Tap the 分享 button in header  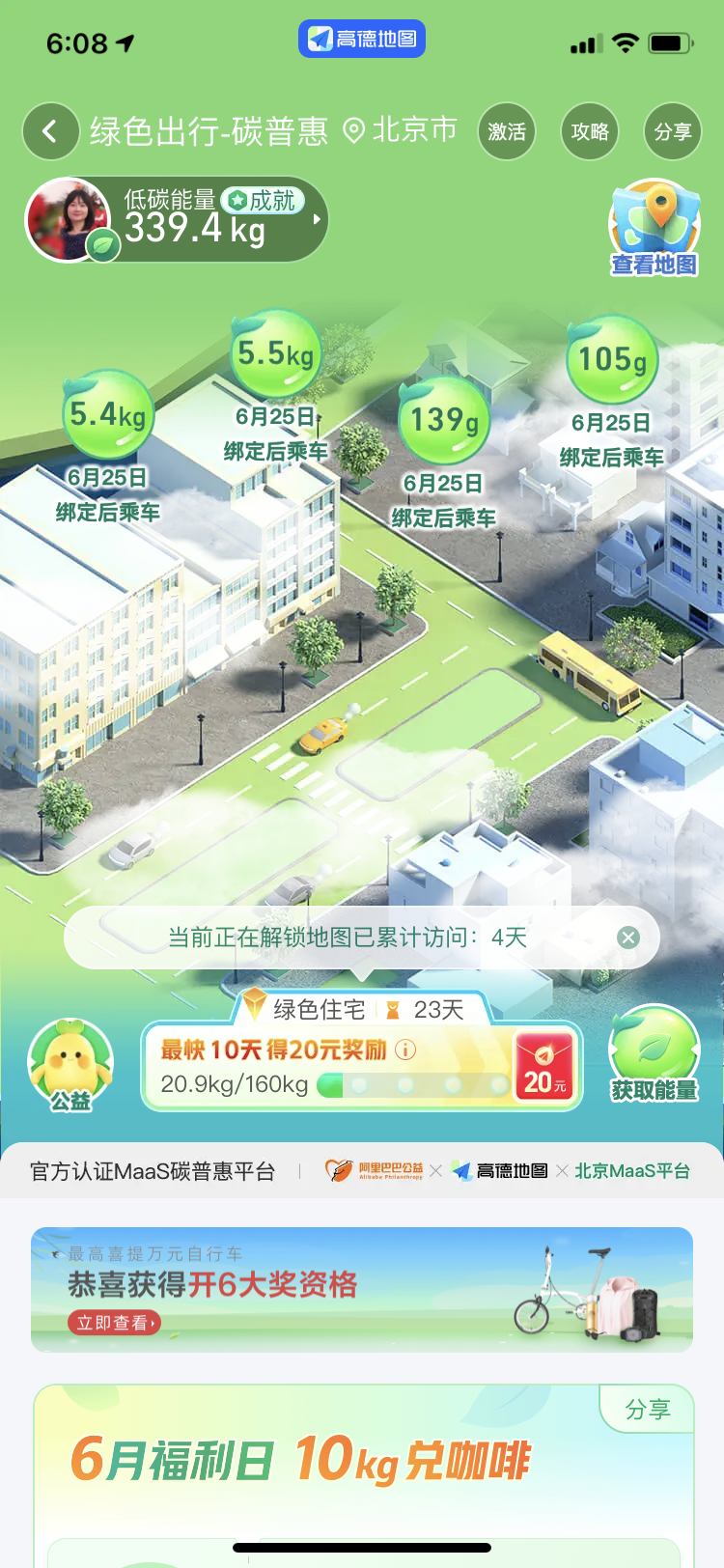click(672, 131)
